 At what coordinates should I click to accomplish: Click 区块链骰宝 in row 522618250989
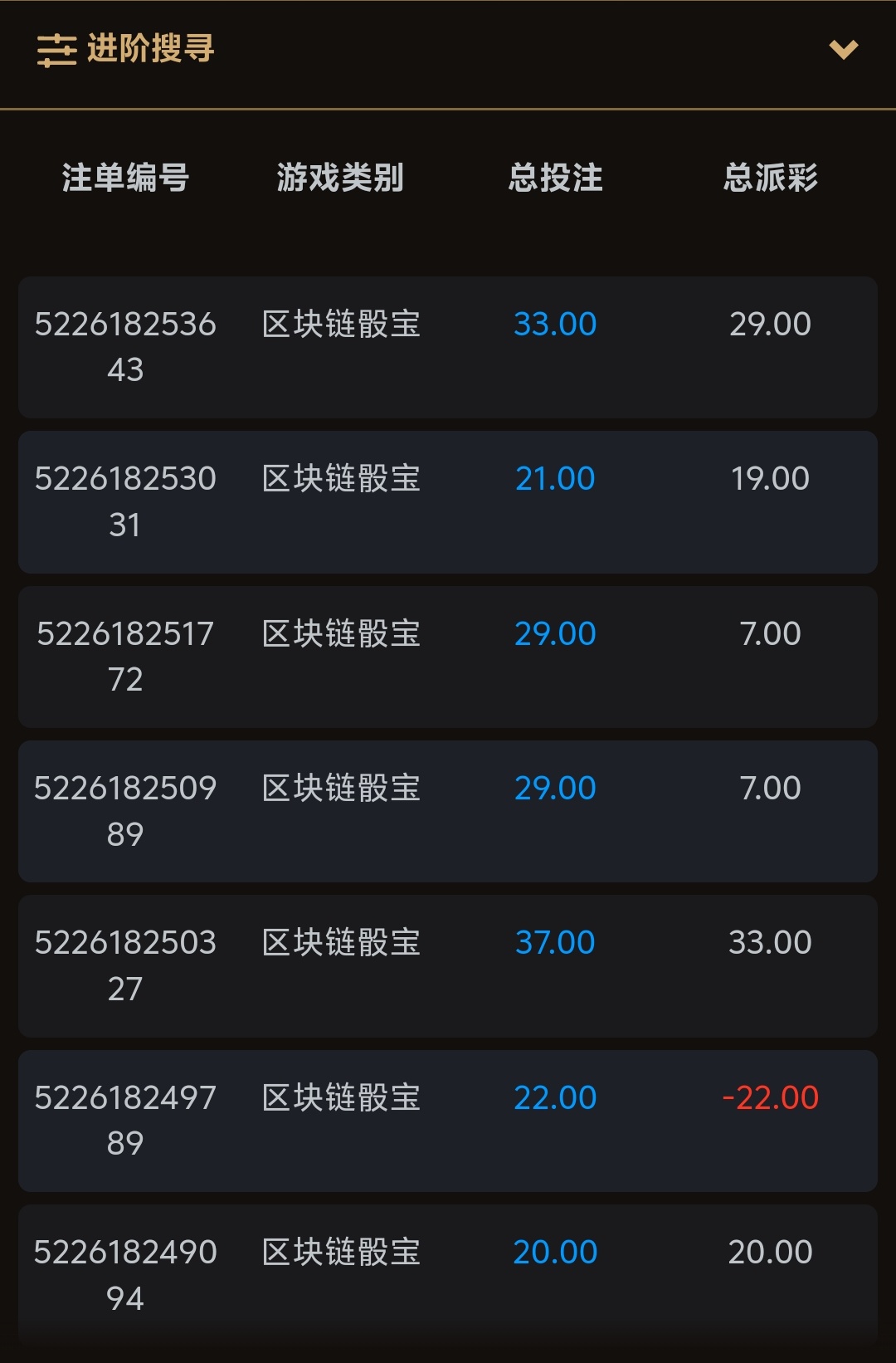pyautogui.click(x=340, y=789)
